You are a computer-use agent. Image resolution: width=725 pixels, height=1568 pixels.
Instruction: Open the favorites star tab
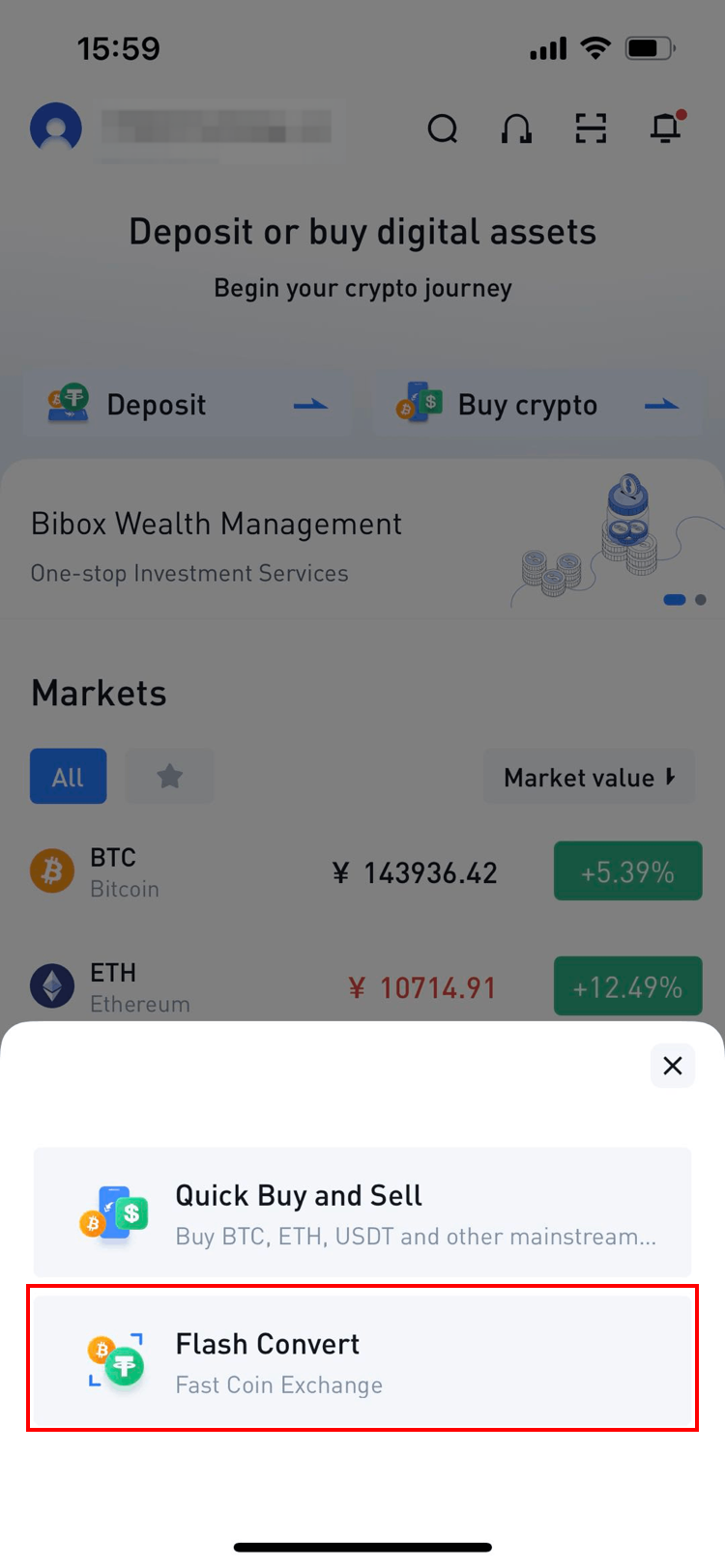[x=169, y=776]
